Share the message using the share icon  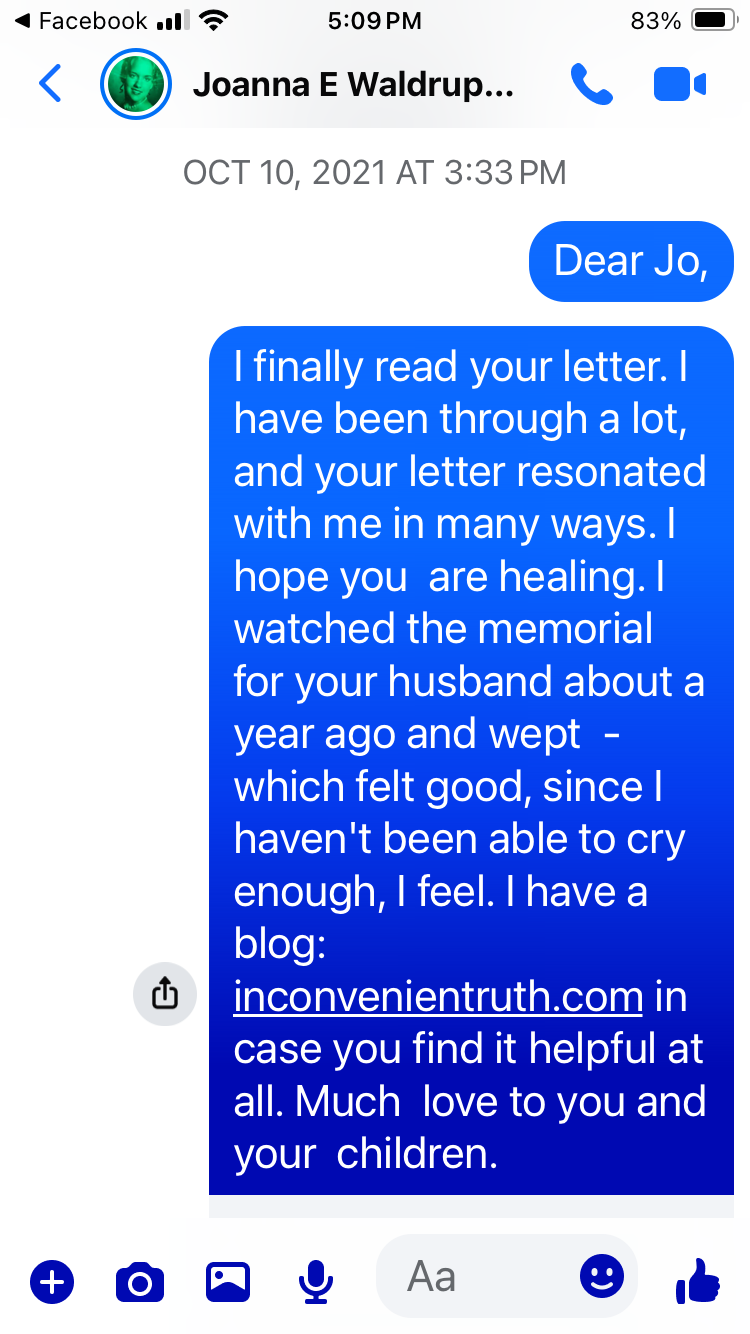pyautogui.click(x=165, y=993)
